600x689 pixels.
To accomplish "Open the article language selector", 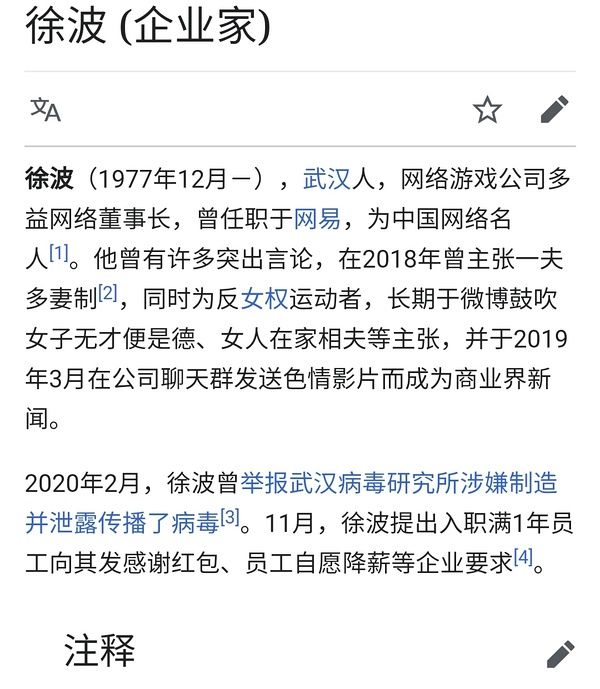I will point(45,109).
